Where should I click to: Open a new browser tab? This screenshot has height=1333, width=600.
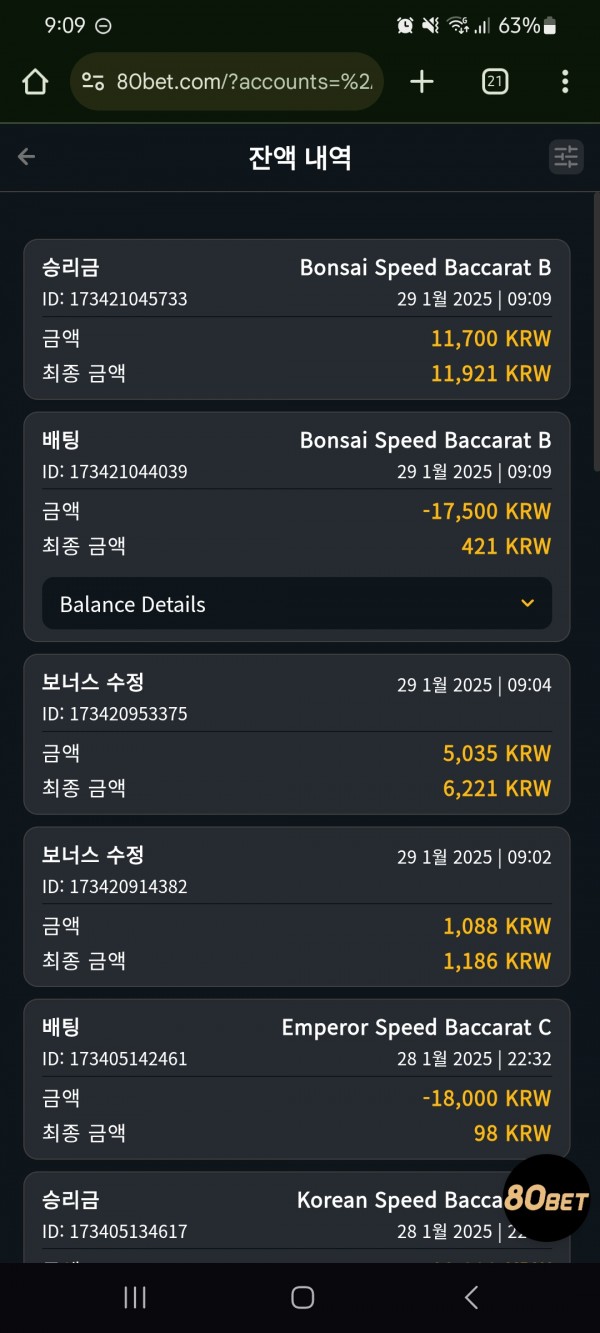click(x=422, y=82)
